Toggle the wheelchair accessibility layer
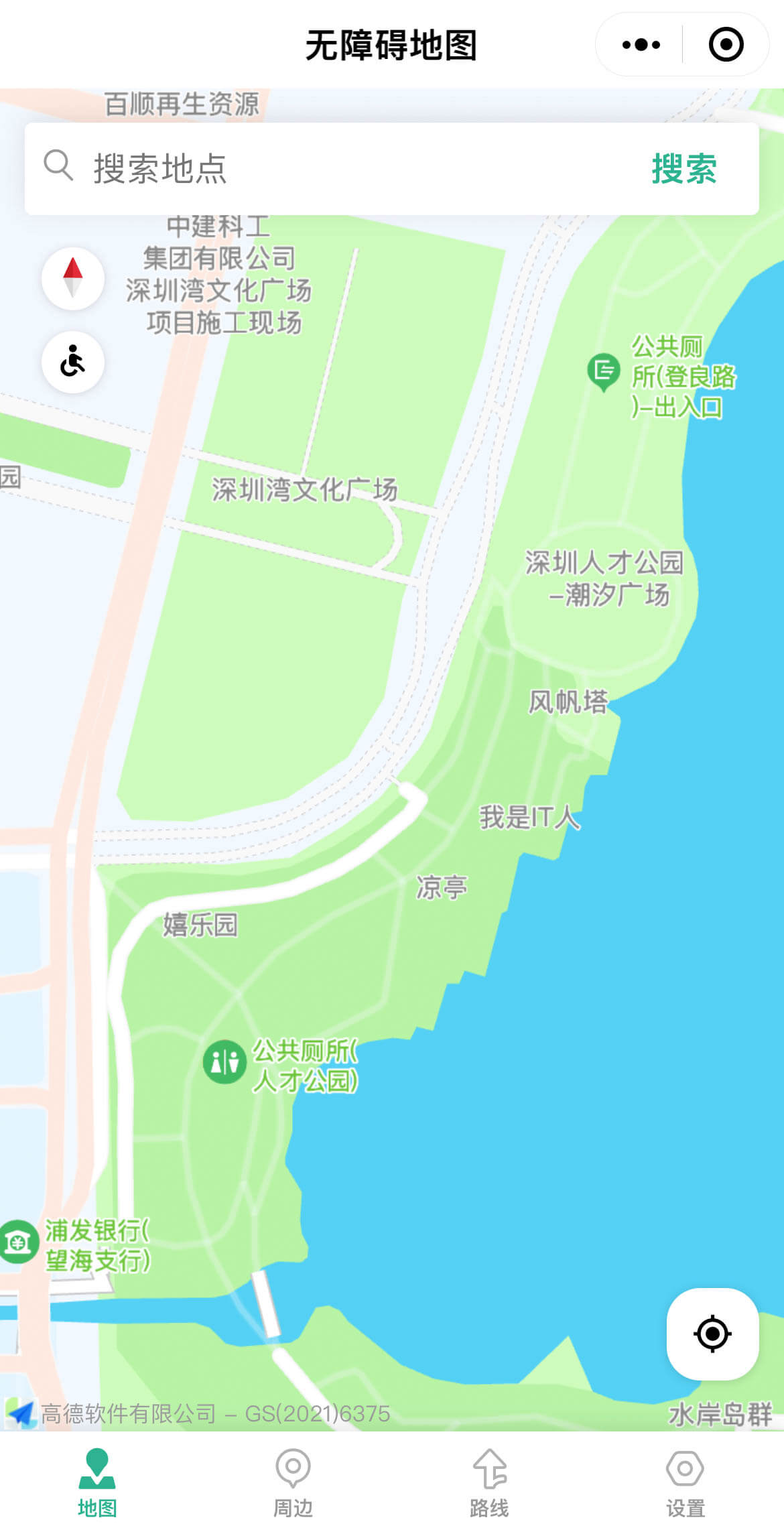784x1534 pixels. (73, 362)
